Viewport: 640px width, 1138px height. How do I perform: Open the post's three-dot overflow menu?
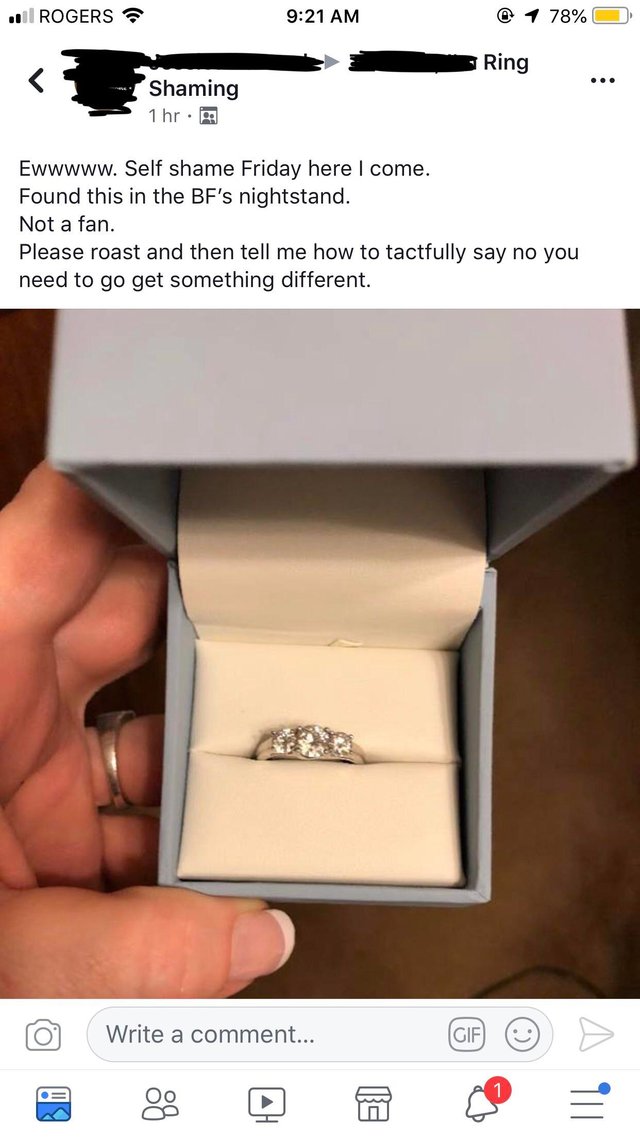coord(602,80)
